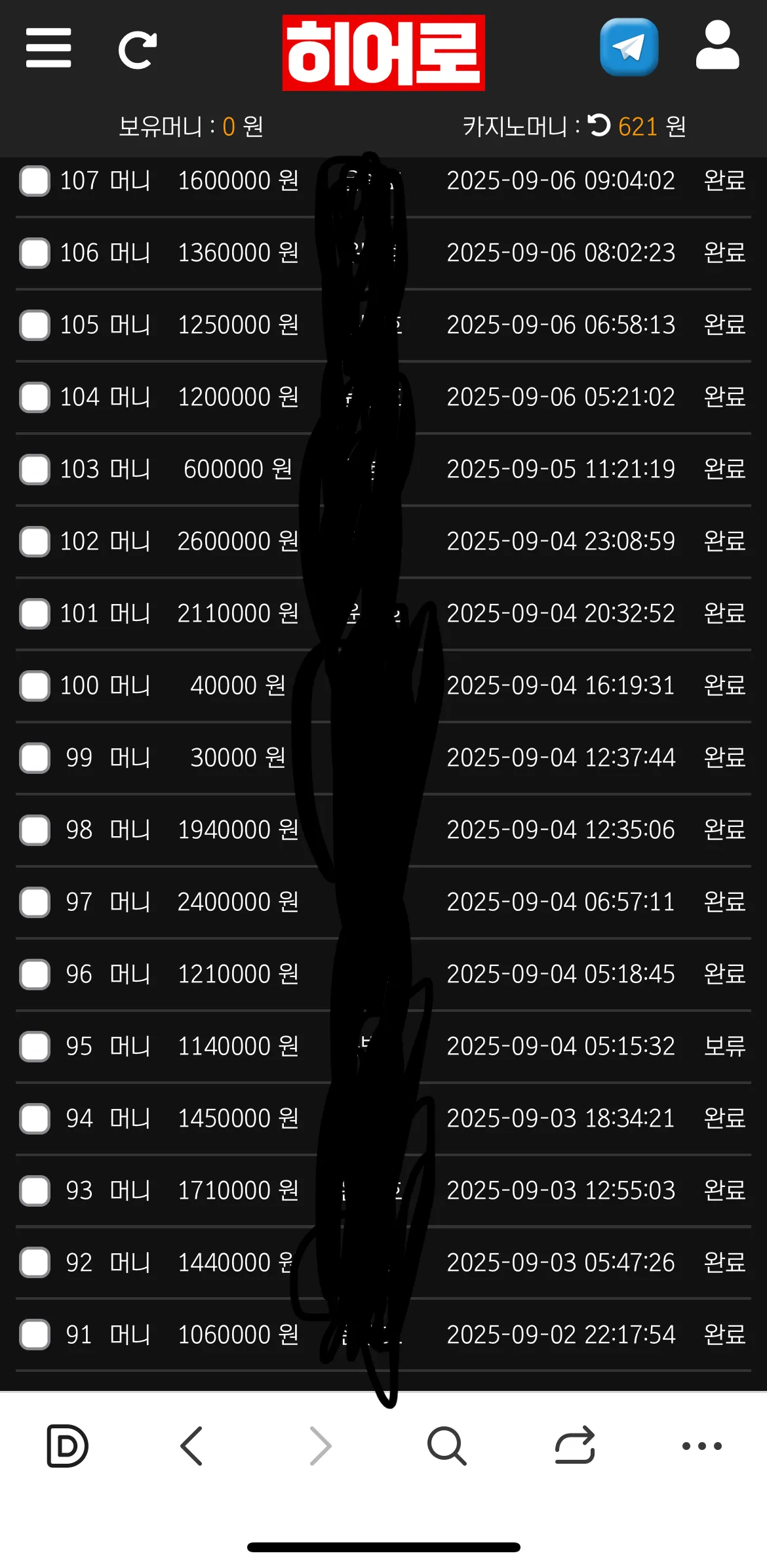Screen dimensions: 767x1568
Task: Check the box for entry 107
Action: coord(35,181)
